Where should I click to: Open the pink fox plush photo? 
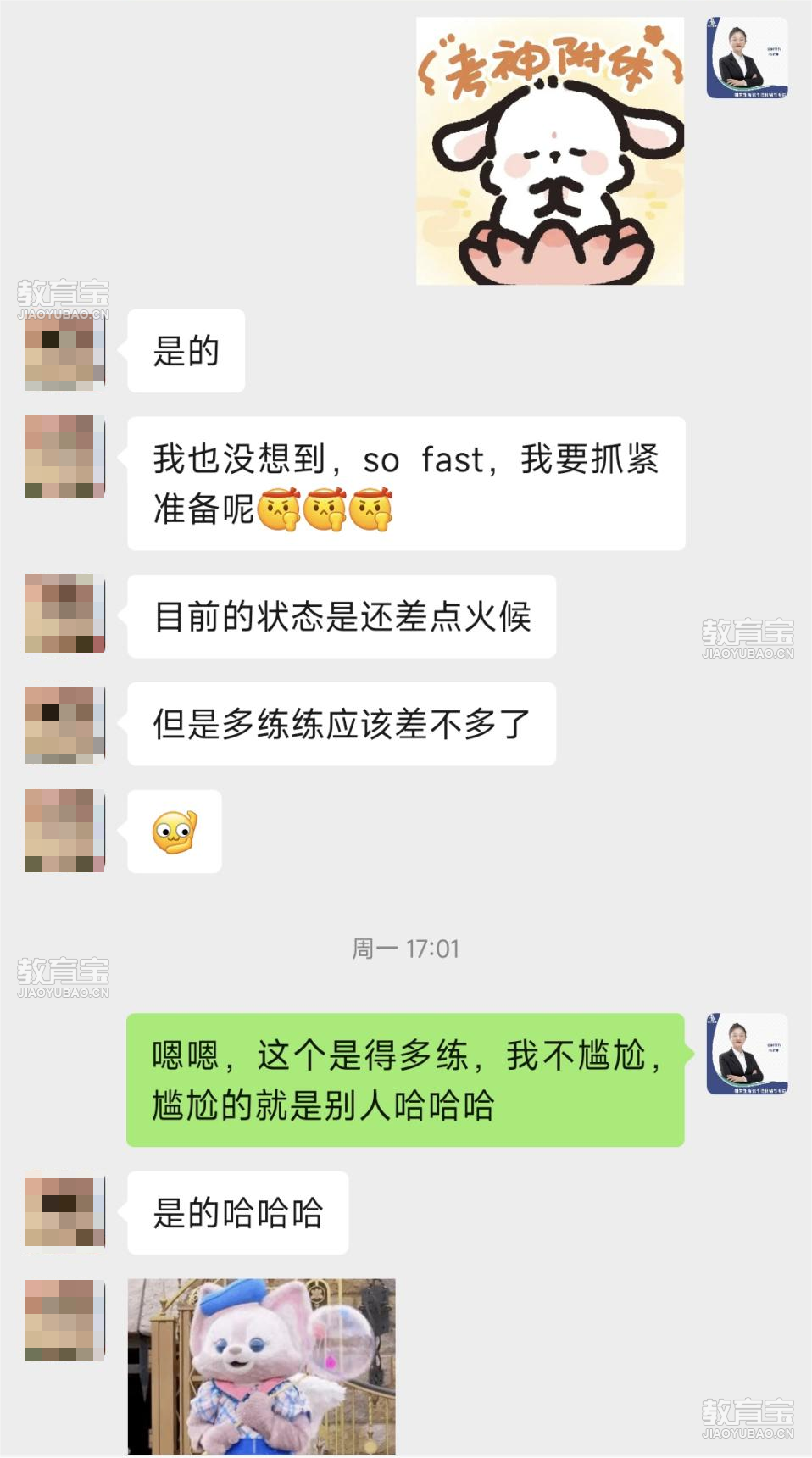(261, 1366)
